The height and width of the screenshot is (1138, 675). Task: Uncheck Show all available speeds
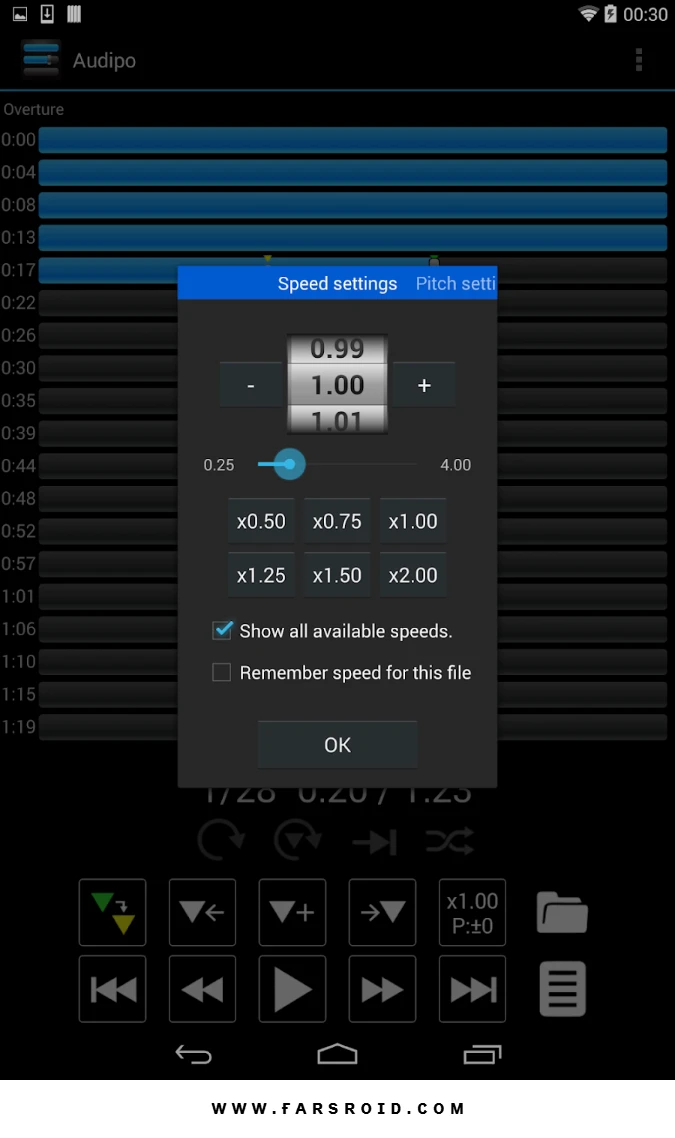[222, 630]
